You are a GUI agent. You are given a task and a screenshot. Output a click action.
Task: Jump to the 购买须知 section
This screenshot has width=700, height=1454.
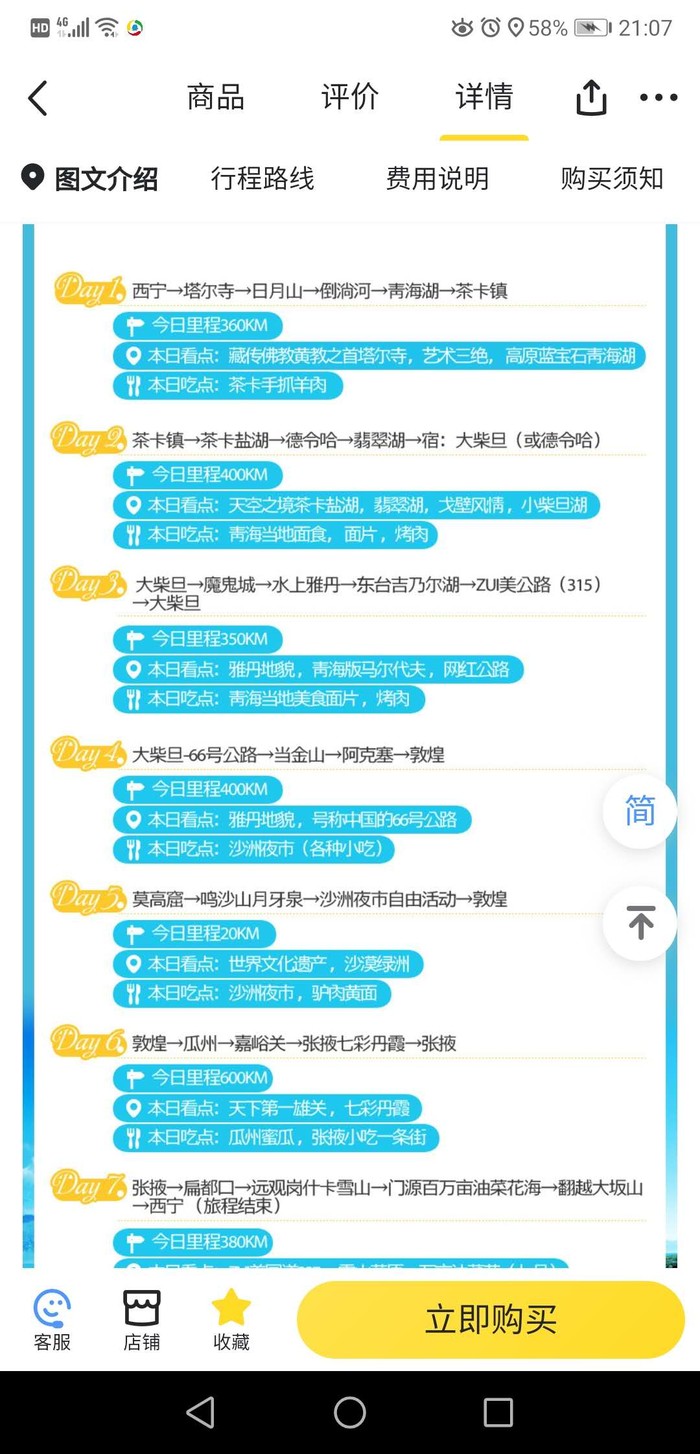(612, 179)
